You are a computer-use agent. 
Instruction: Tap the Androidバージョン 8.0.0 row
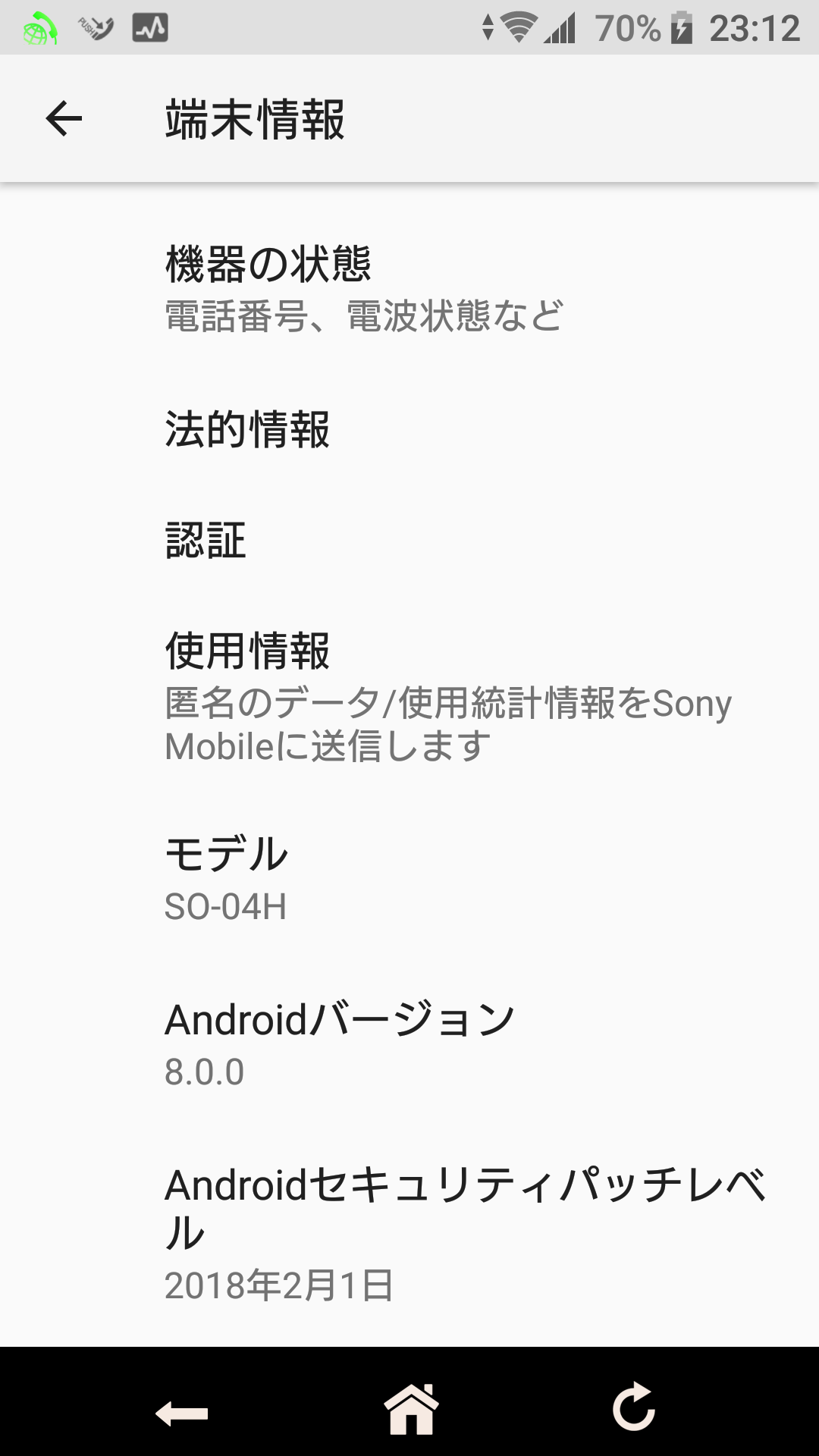click(409, 1045)
